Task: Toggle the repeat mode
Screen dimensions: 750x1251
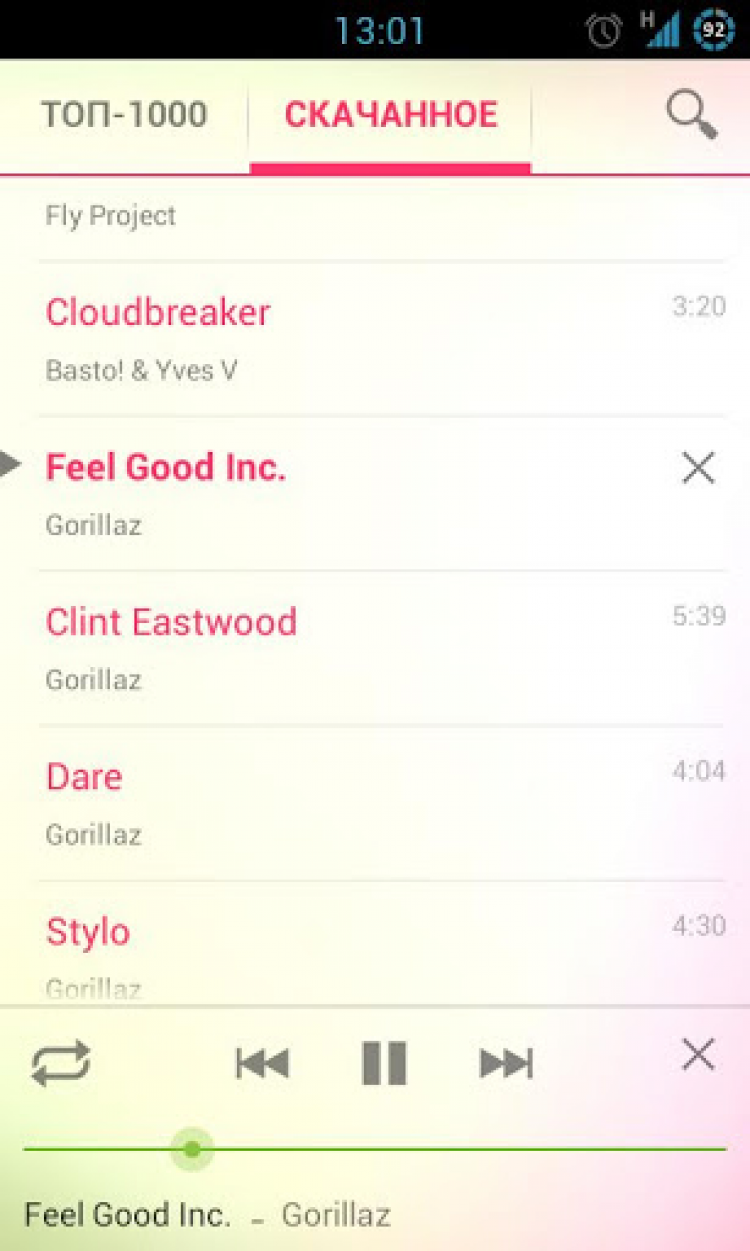Action: [61, 1063]
